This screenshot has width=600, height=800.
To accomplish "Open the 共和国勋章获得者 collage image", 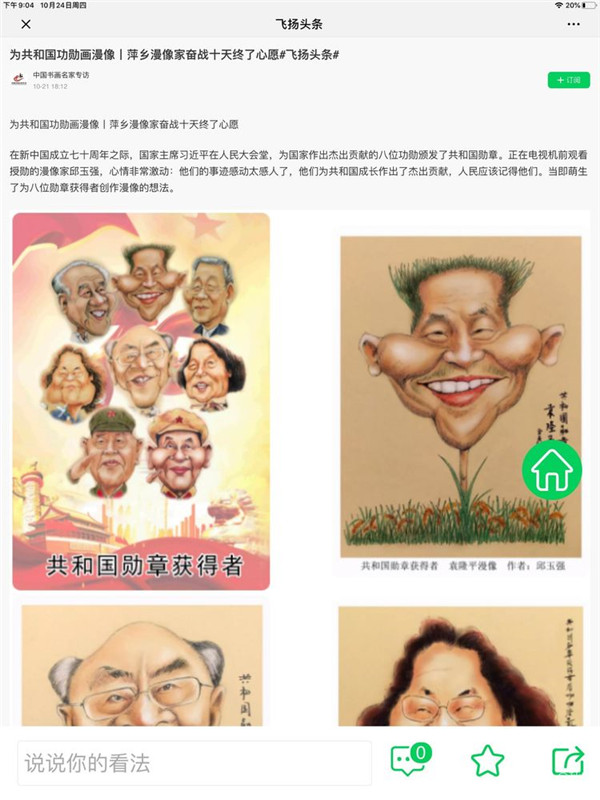I will coord(141,400).
